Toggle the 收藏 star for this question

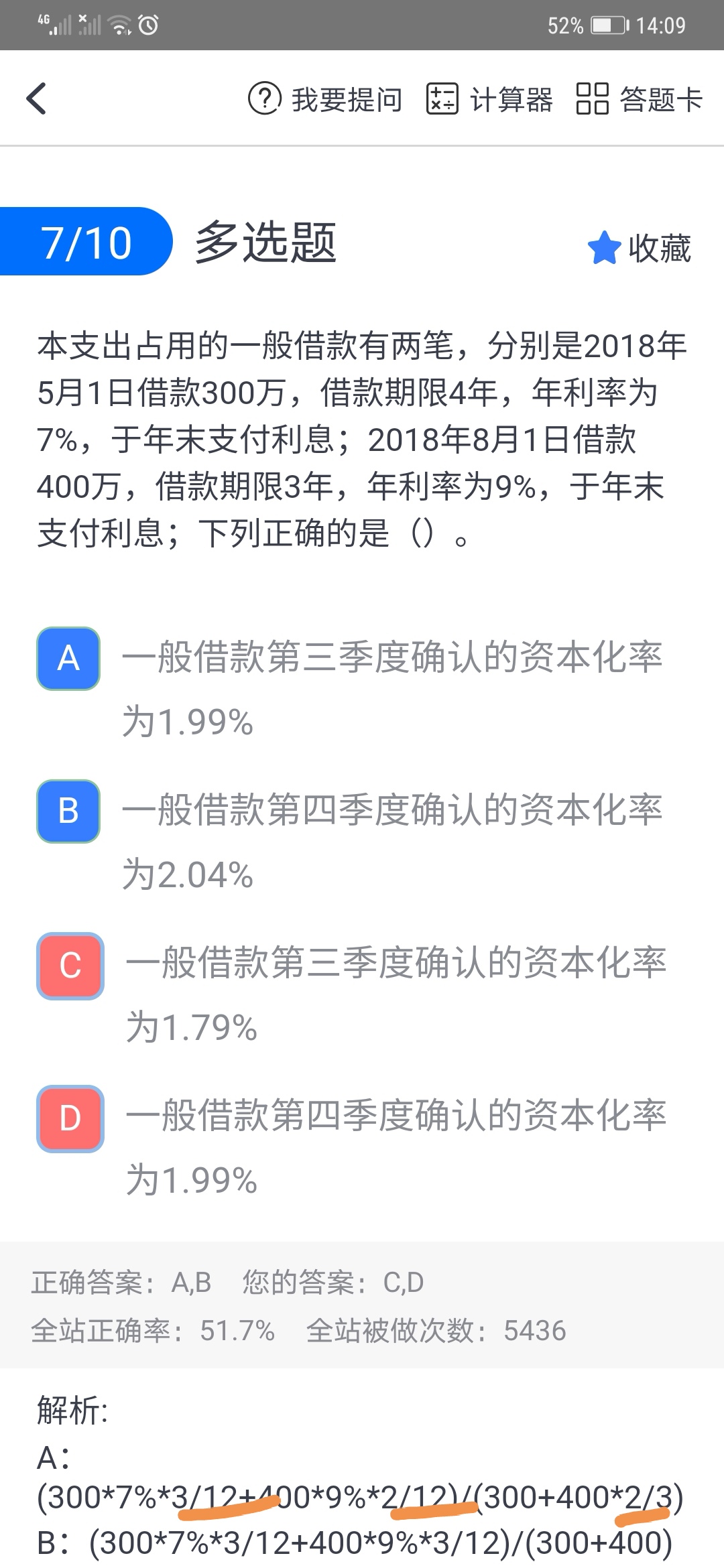(x=639, y=248)
